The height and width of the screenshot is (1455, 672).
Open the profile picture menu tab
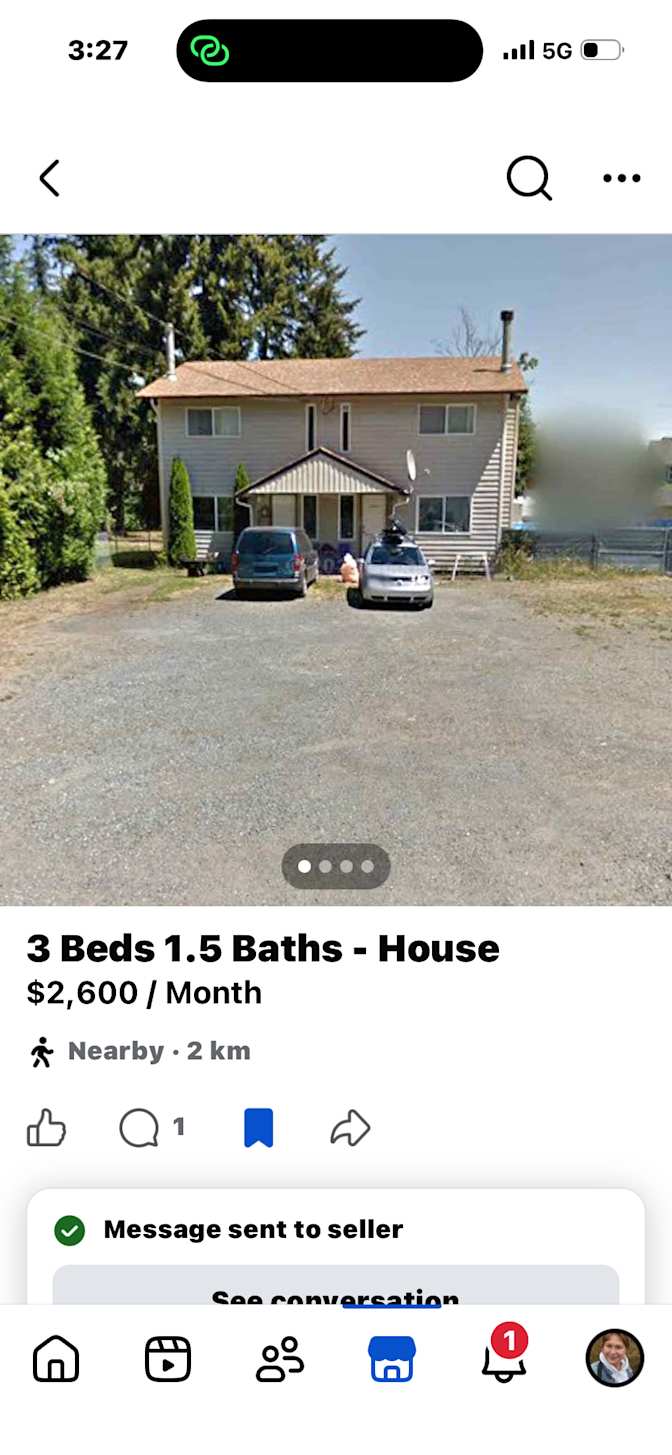pos(614,1358)
